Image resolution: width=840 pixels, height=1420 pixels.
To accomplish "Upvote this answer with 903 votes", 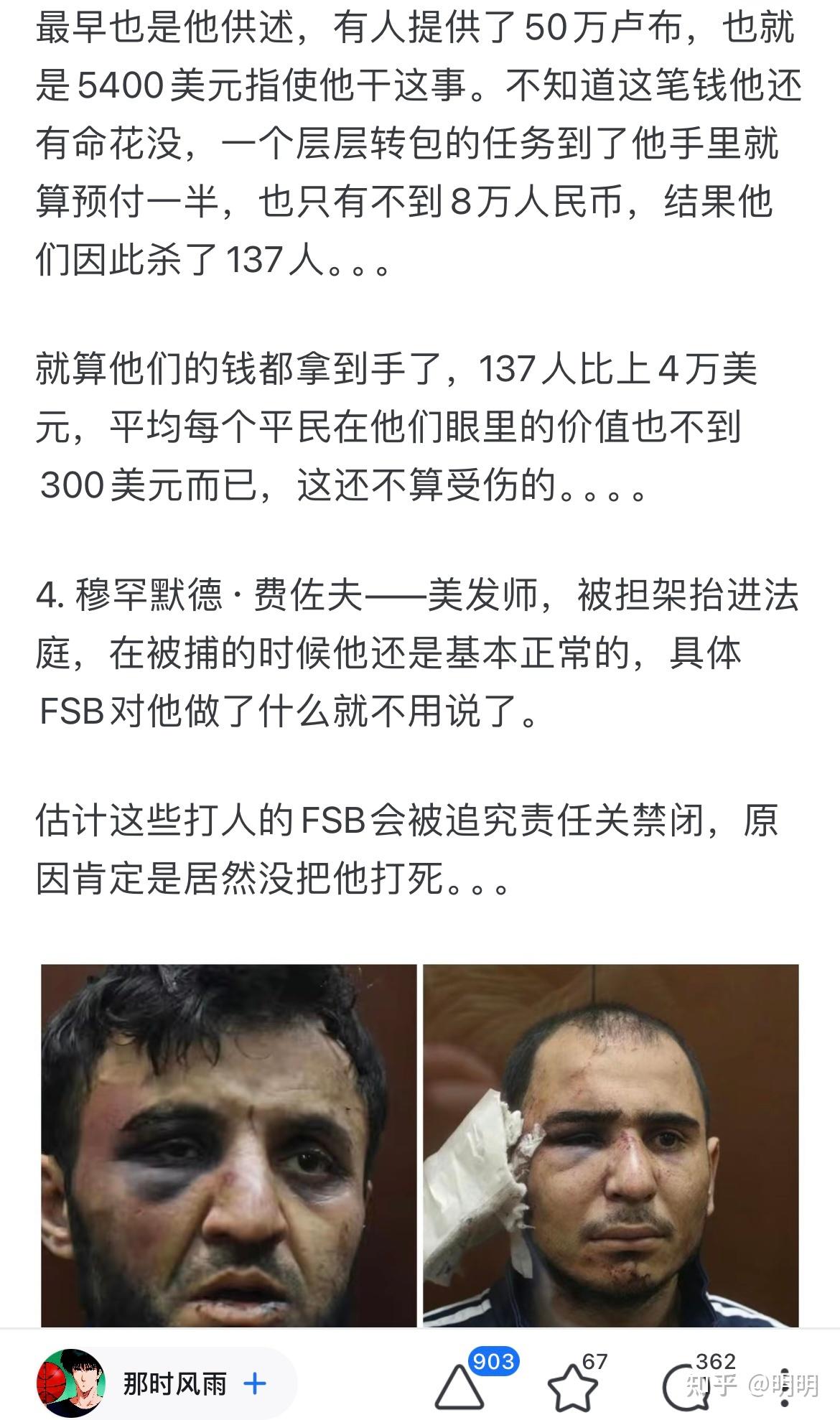I will (x=459, y=1386).
